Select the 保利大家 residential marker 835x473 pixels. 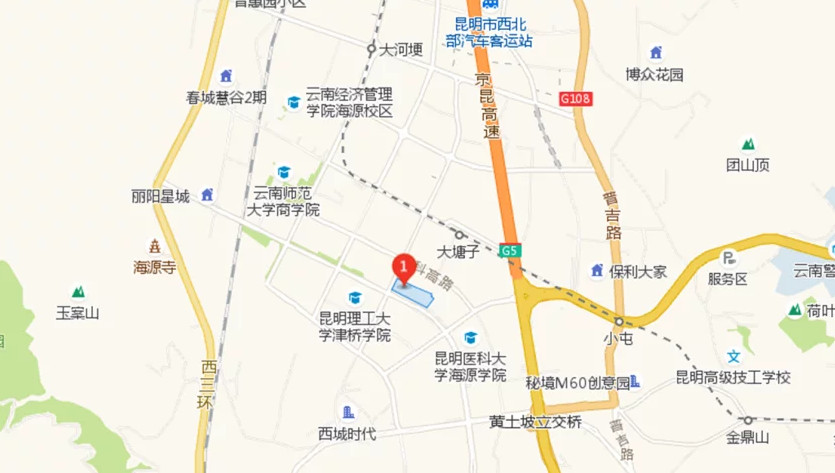pyautogui.click(x=597, y=270)
